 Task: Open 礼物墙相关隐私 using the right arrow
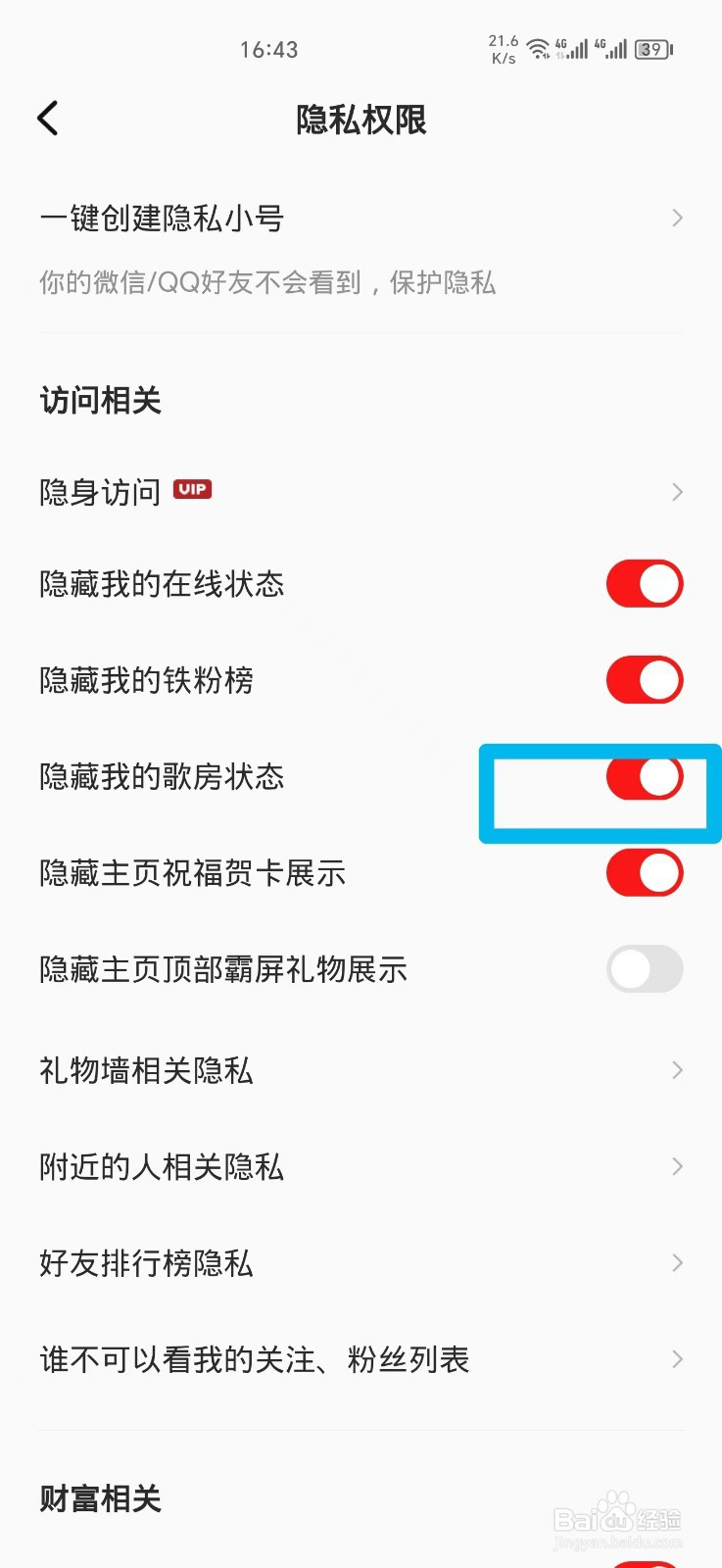[677, 1070]
